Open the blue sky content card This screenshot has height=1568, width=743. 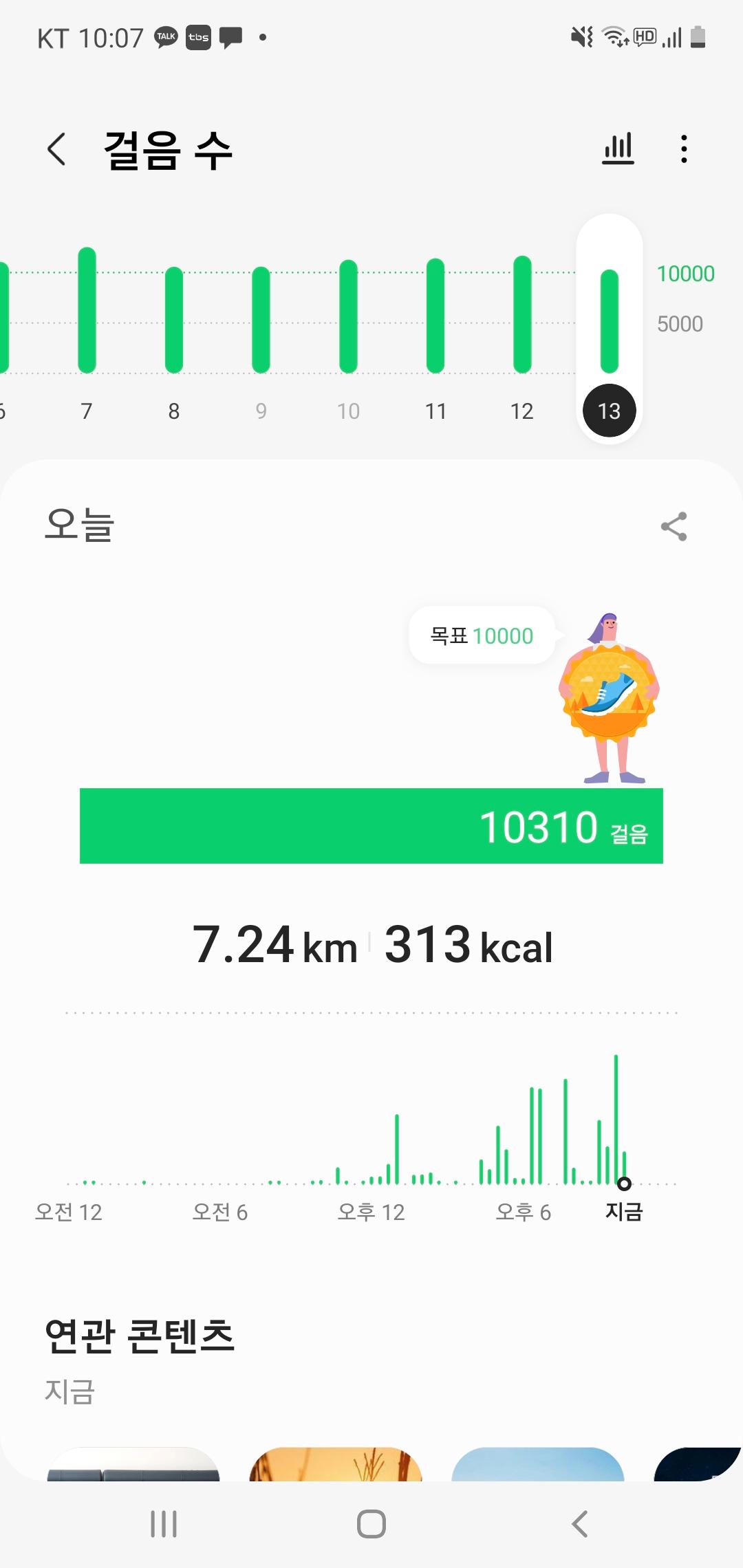click(x=537, y=1463)
